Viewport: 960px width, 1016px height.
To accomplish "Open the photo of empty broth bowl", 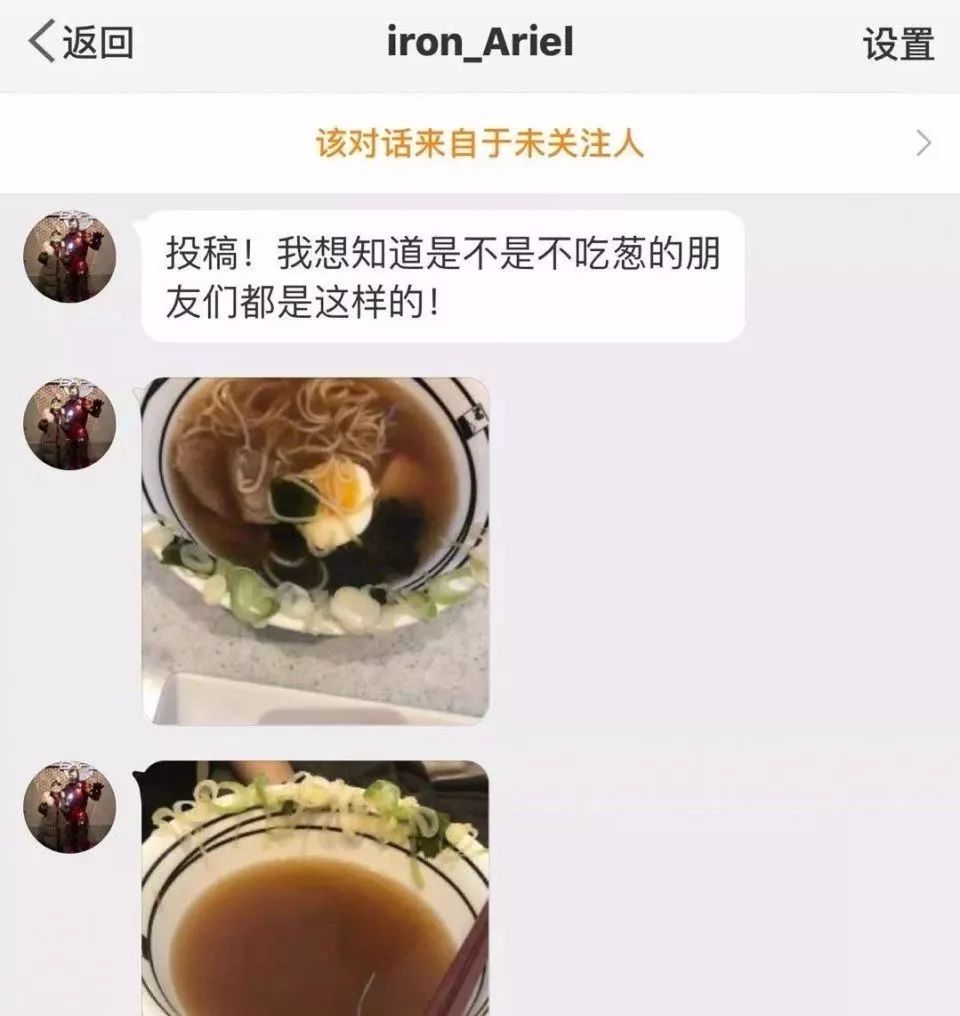I will [315, 888].
